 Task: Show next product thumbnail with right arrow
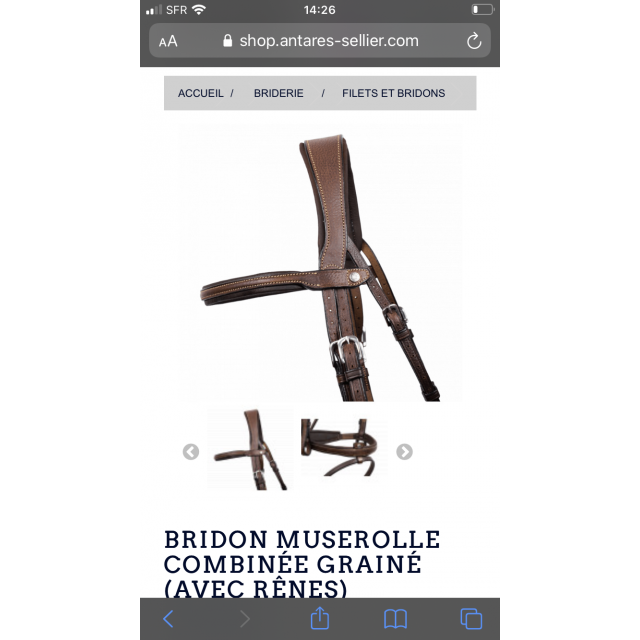point(404,452)
